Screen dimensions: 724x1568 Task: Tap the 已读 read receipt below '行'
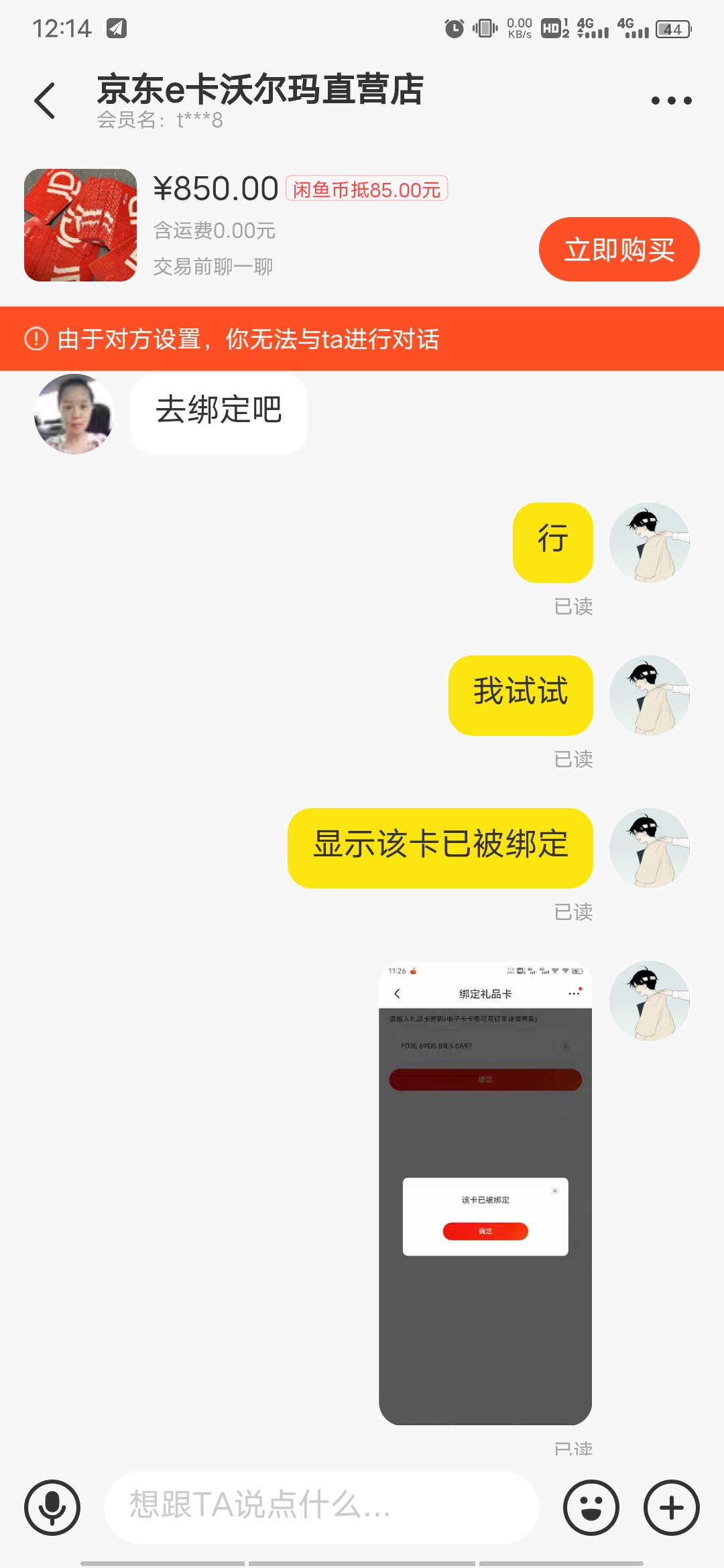click(574, 607)
